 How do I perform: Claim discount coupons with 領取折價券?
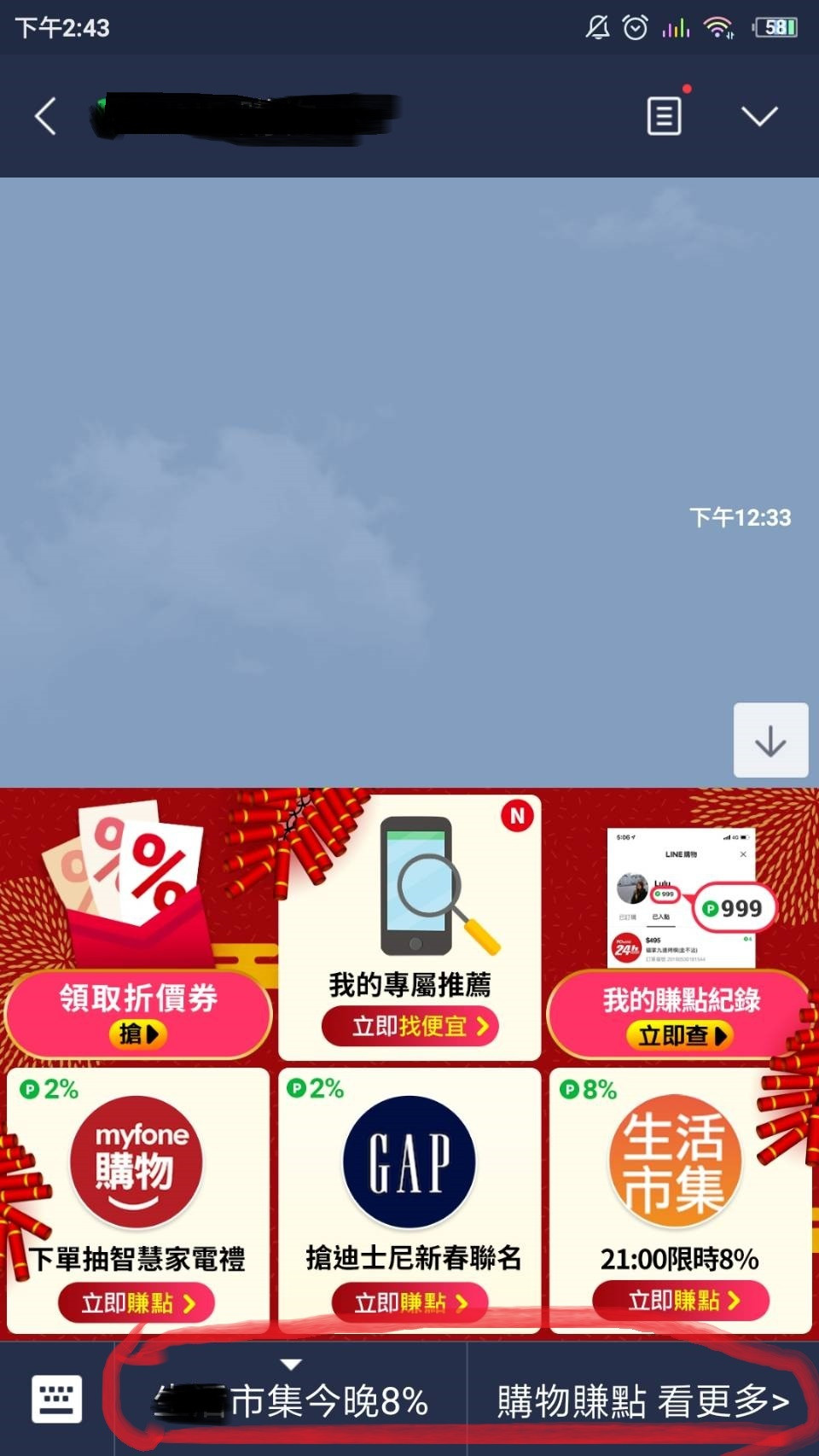(137, 1013)
